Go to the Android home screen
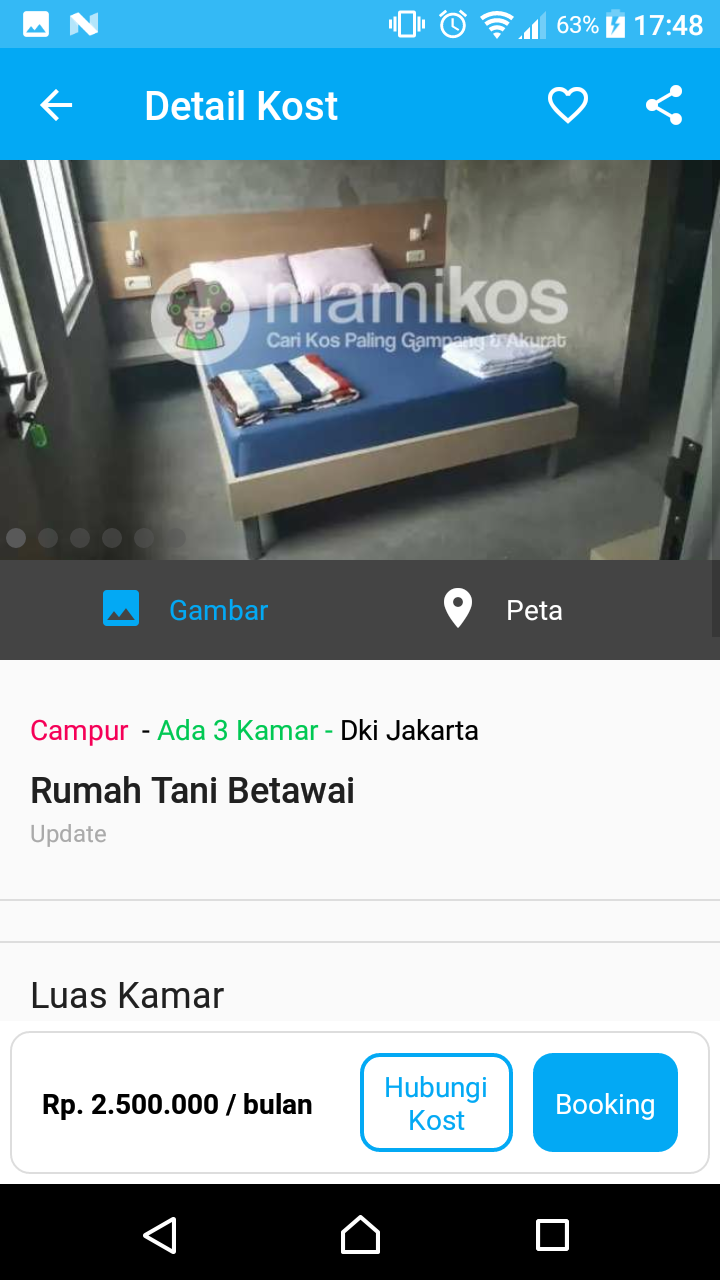 360,1235
